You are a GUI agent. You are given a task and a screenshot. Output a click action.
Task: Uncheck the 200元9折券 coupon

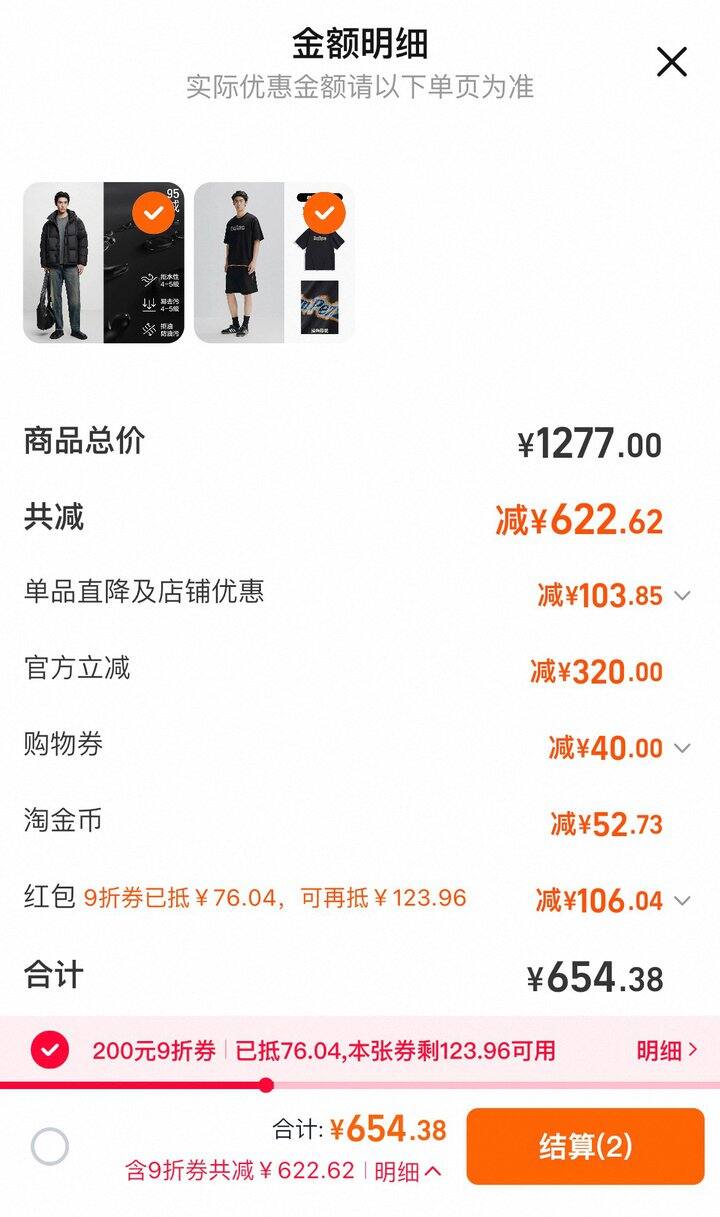click(x=50, y=1050)
